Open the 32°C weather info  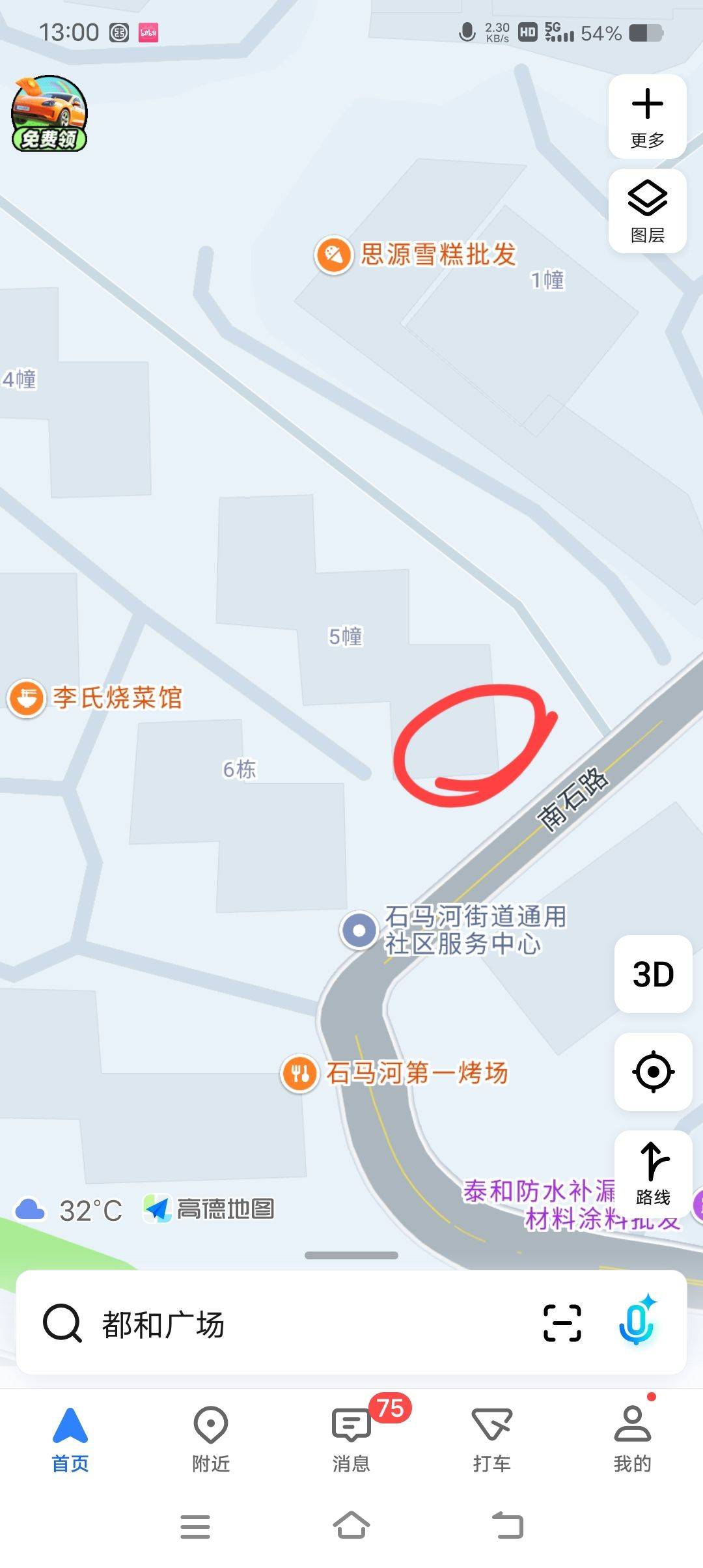(x=68, y=1211)
